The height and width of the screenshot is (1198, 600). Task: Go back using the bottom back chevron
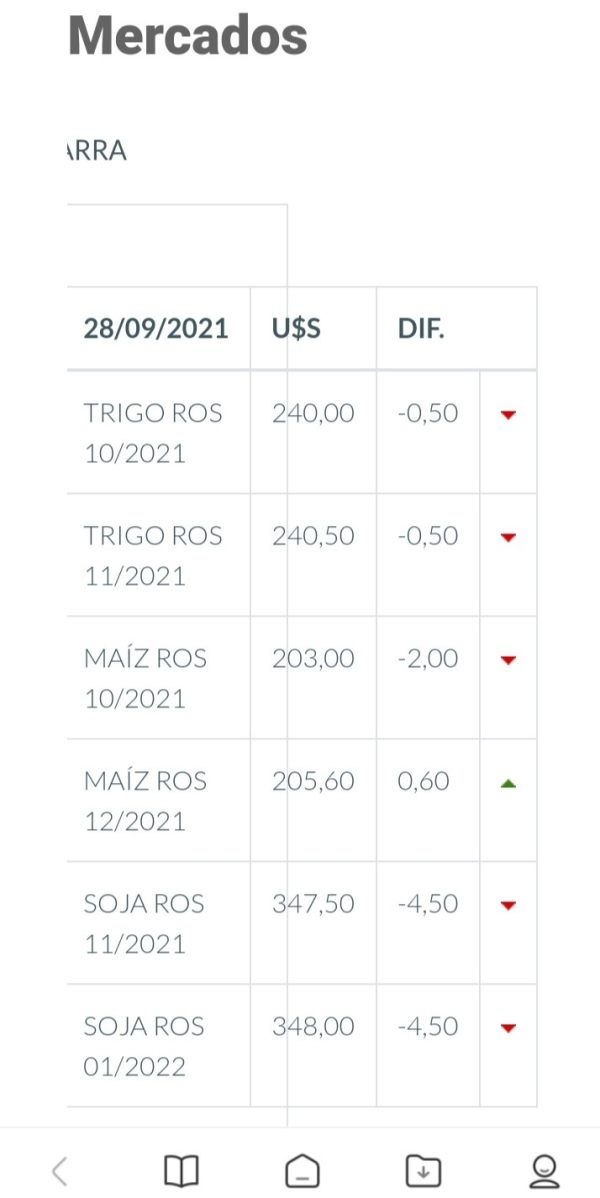point(60,1170)
